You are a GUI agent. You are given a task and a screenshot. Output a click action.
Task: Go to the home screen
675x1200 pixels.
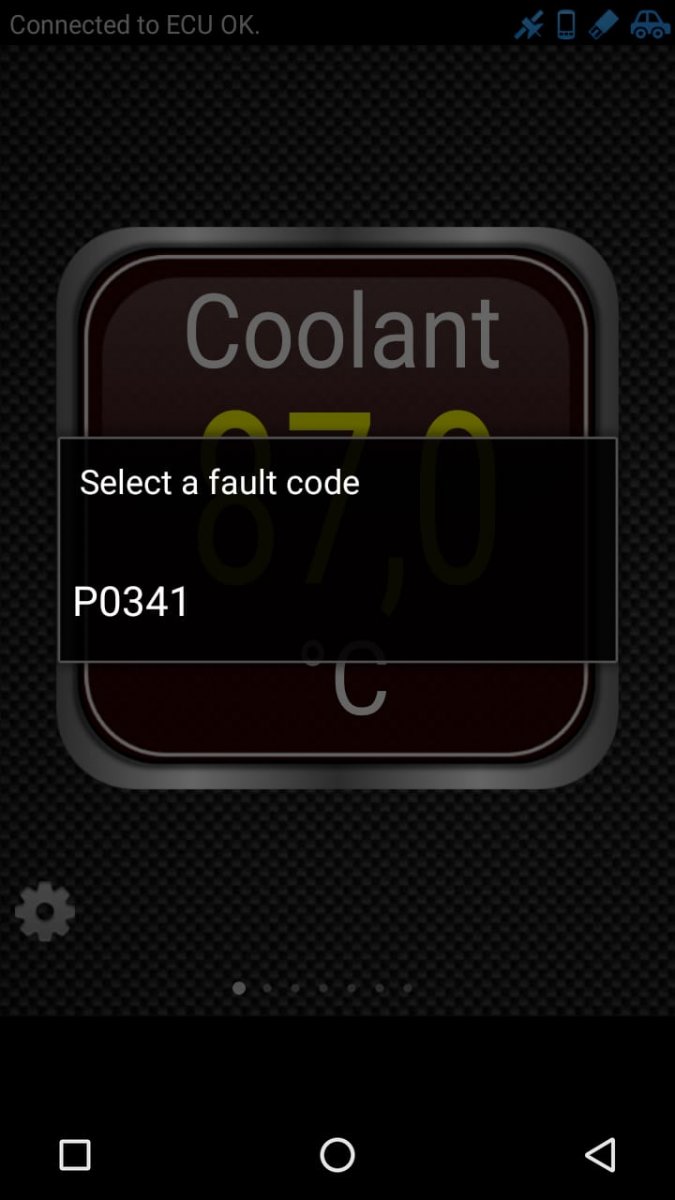tap(337, 1155)
